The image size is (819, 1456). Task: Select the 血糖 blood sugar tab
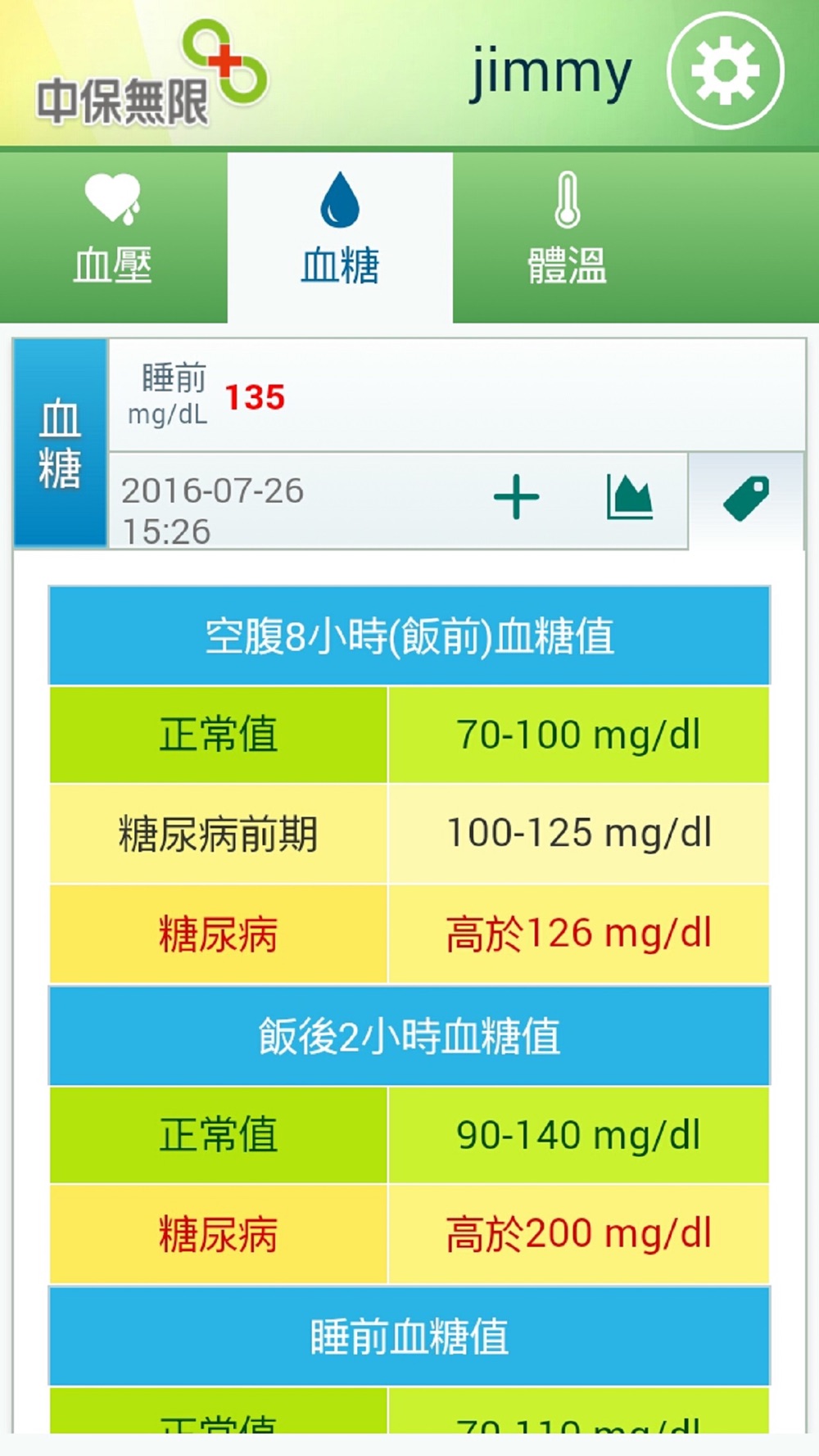[340, 237]
